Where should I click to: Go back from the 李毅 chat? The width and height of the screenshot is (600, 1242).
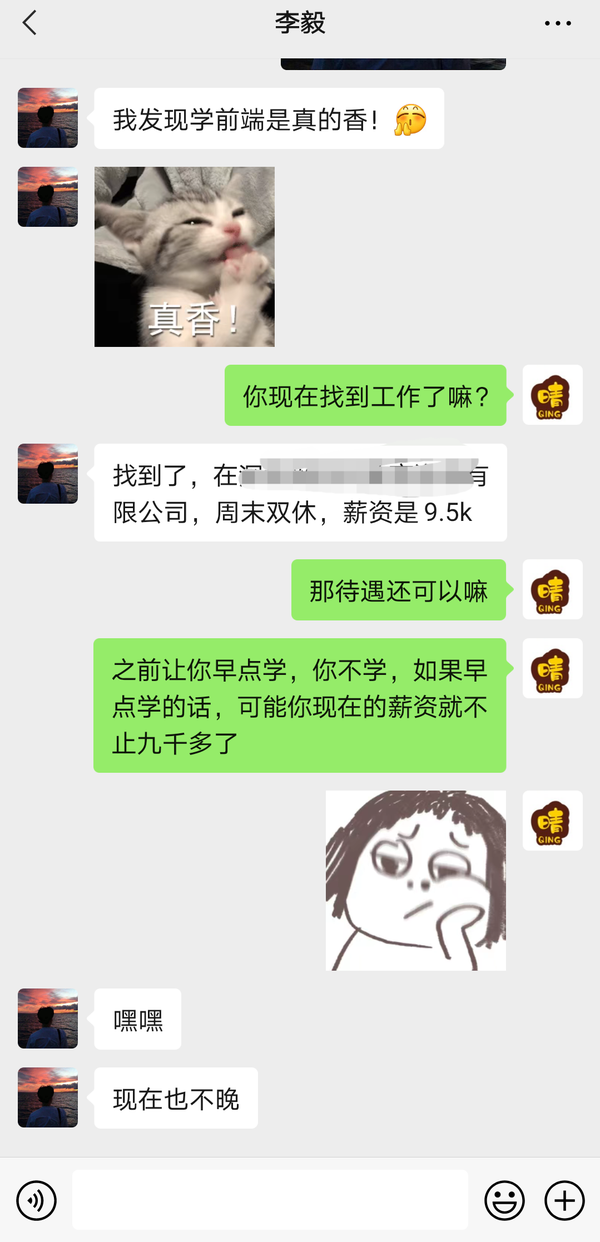[29, 23]
